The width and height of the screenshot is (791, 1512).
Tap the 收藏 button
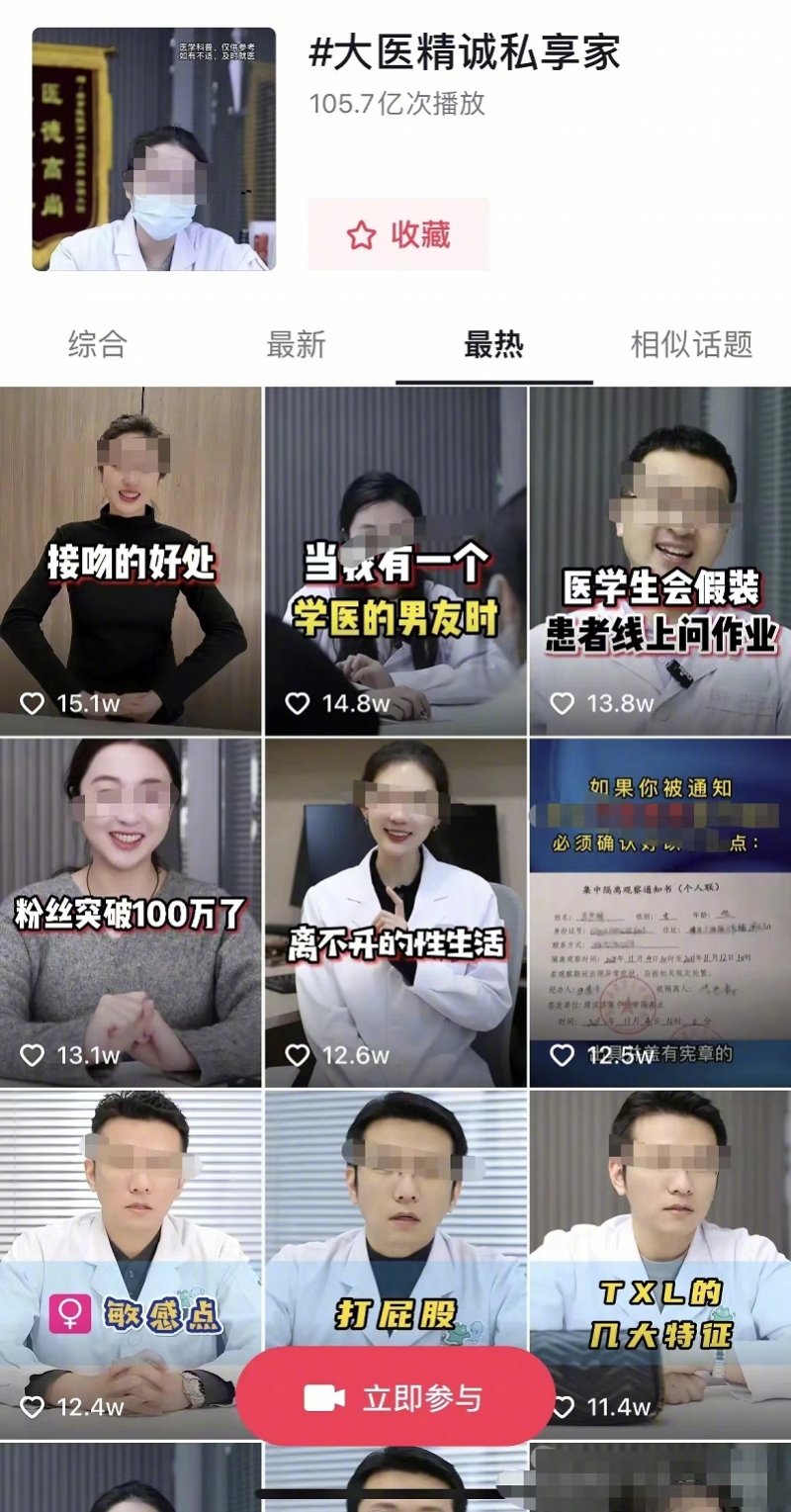click(398, 234)
